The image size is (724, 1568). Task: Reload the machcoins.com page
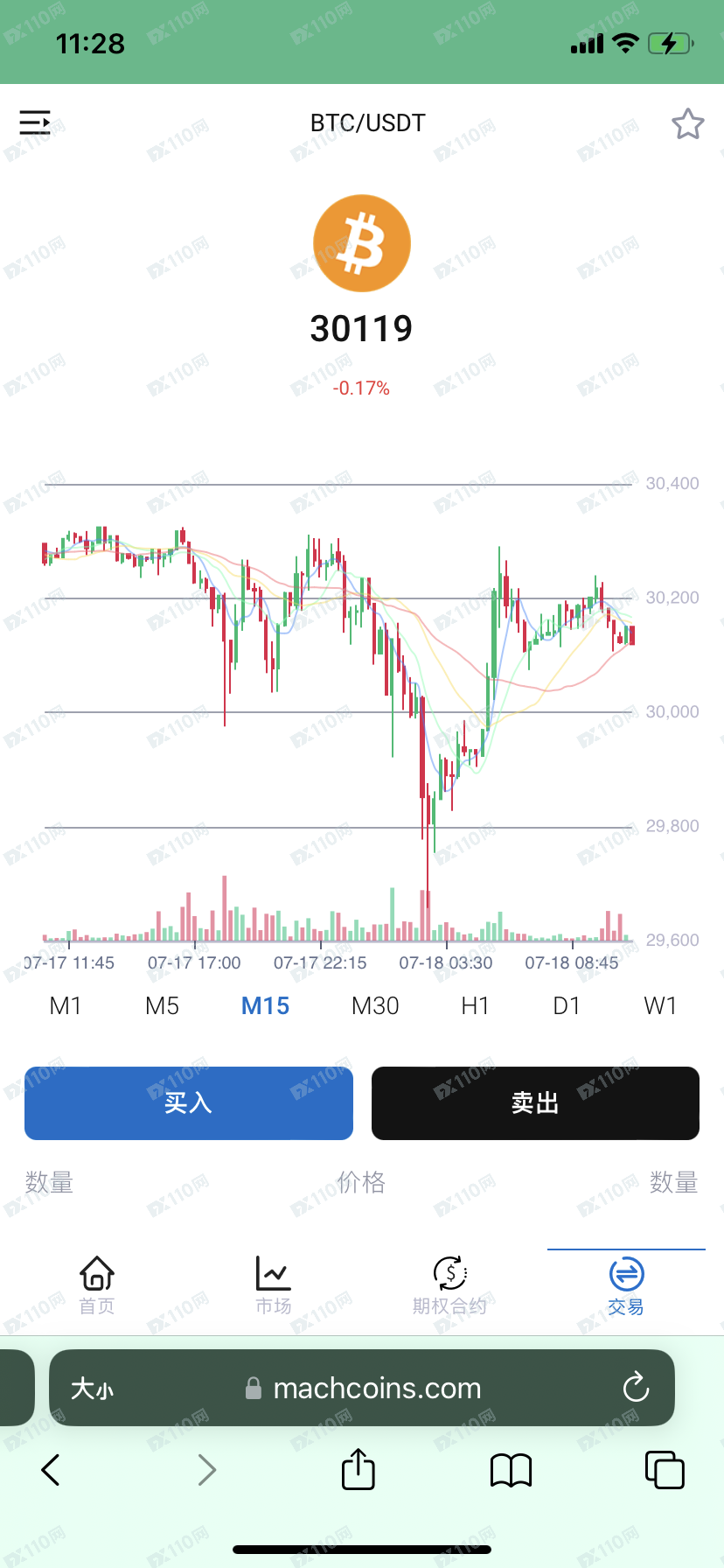pyautogui.click(x=636, y=1388)
